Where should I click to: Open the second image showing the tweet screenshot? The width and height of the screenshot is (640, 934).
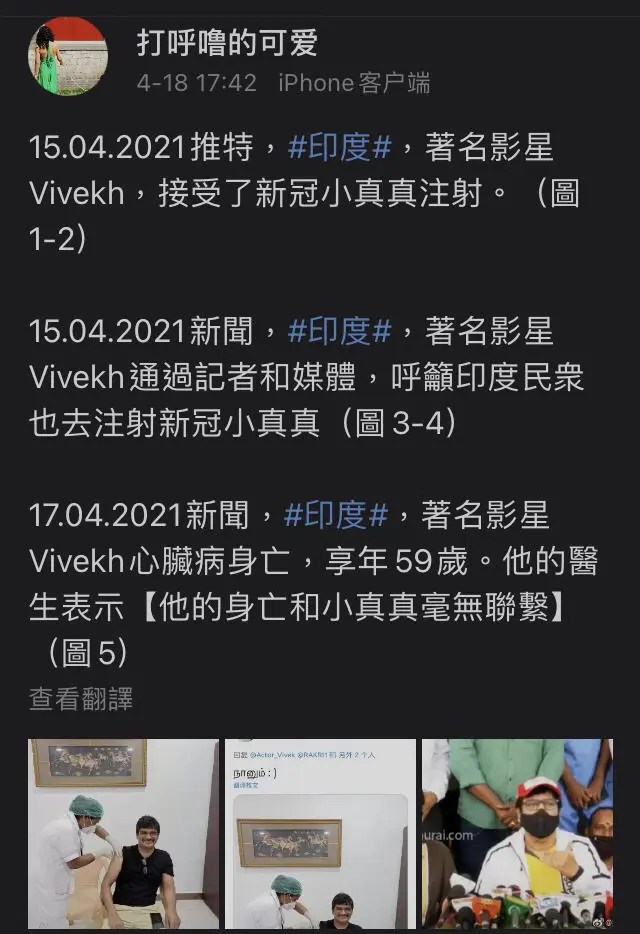click(x=320, y=833)
